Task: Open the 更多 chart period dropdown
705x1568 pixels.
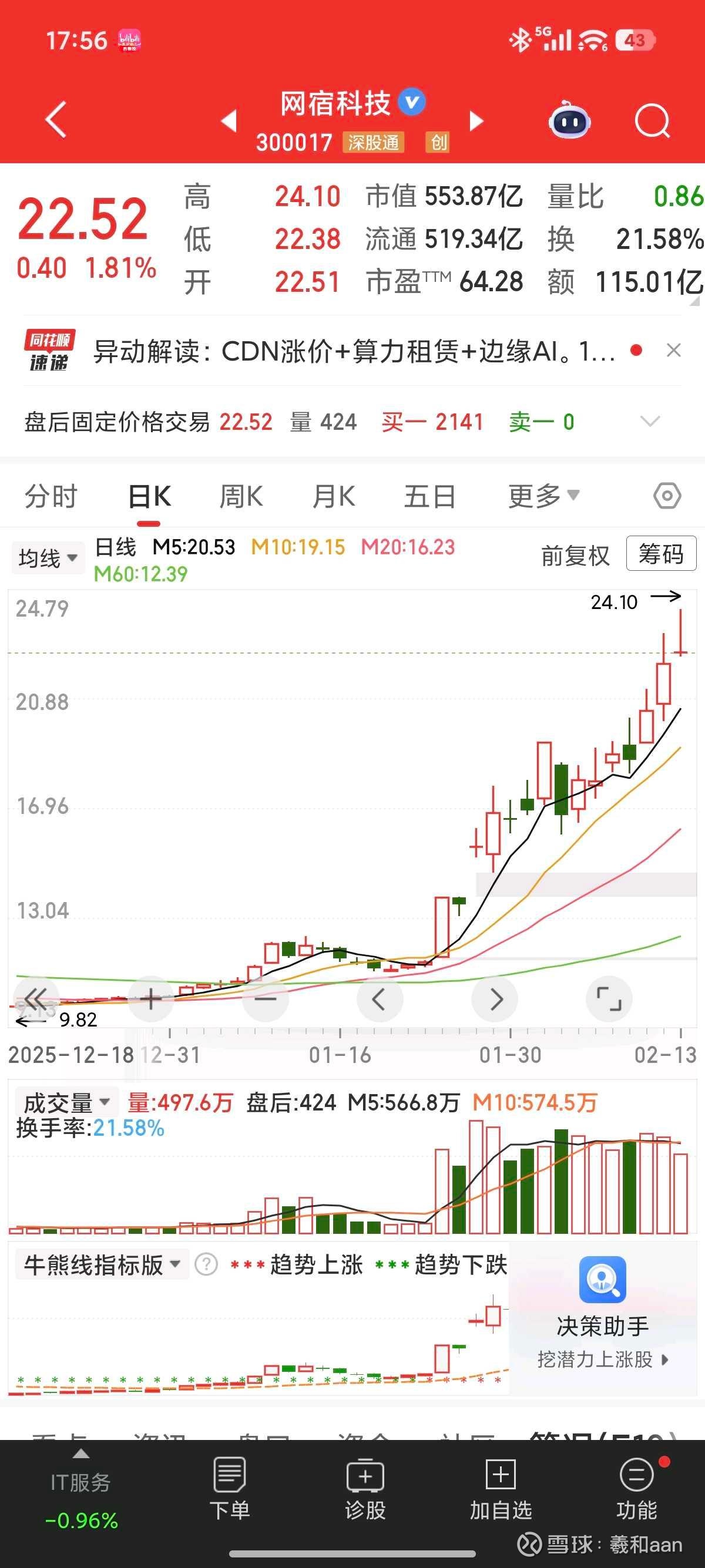Action: tap(543, 496)
